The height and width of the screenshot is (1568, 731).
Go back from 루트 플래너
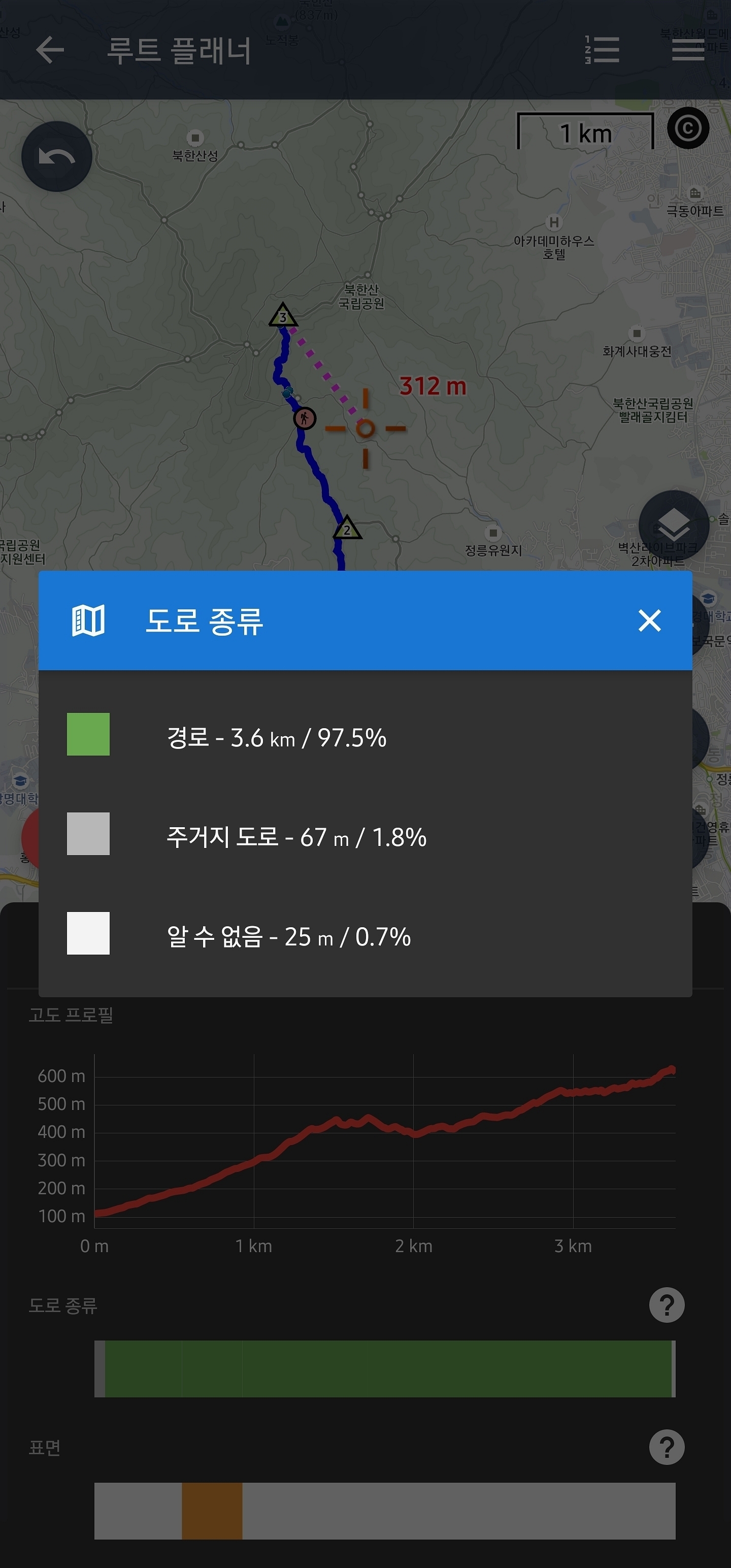[x=50, y=50]
